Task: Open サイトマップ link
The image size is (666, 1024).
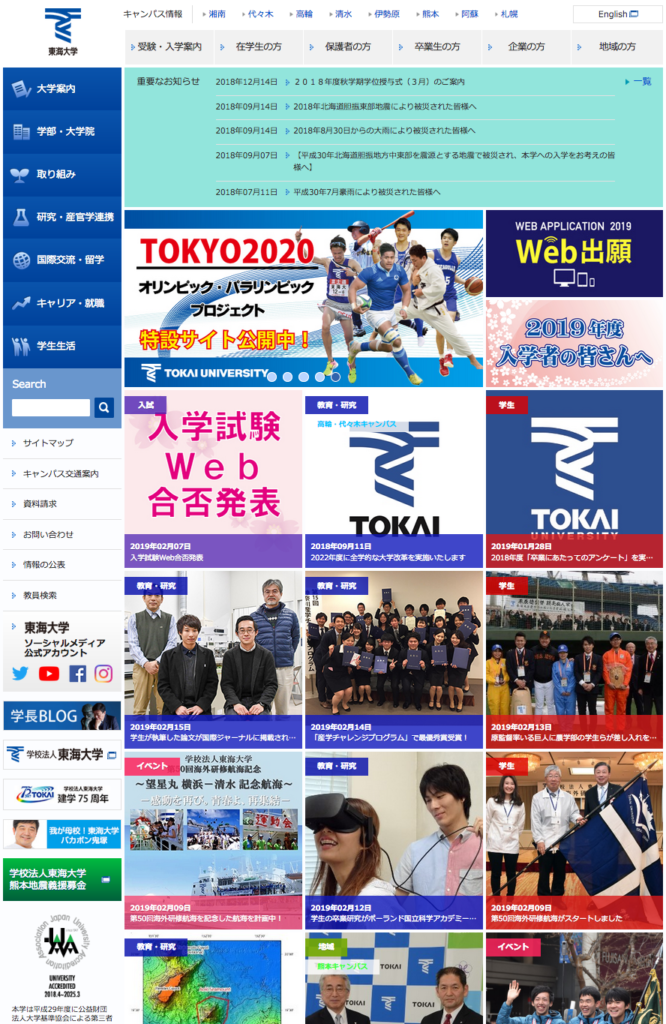Action: pyautogui.click(x=48, y=443)
